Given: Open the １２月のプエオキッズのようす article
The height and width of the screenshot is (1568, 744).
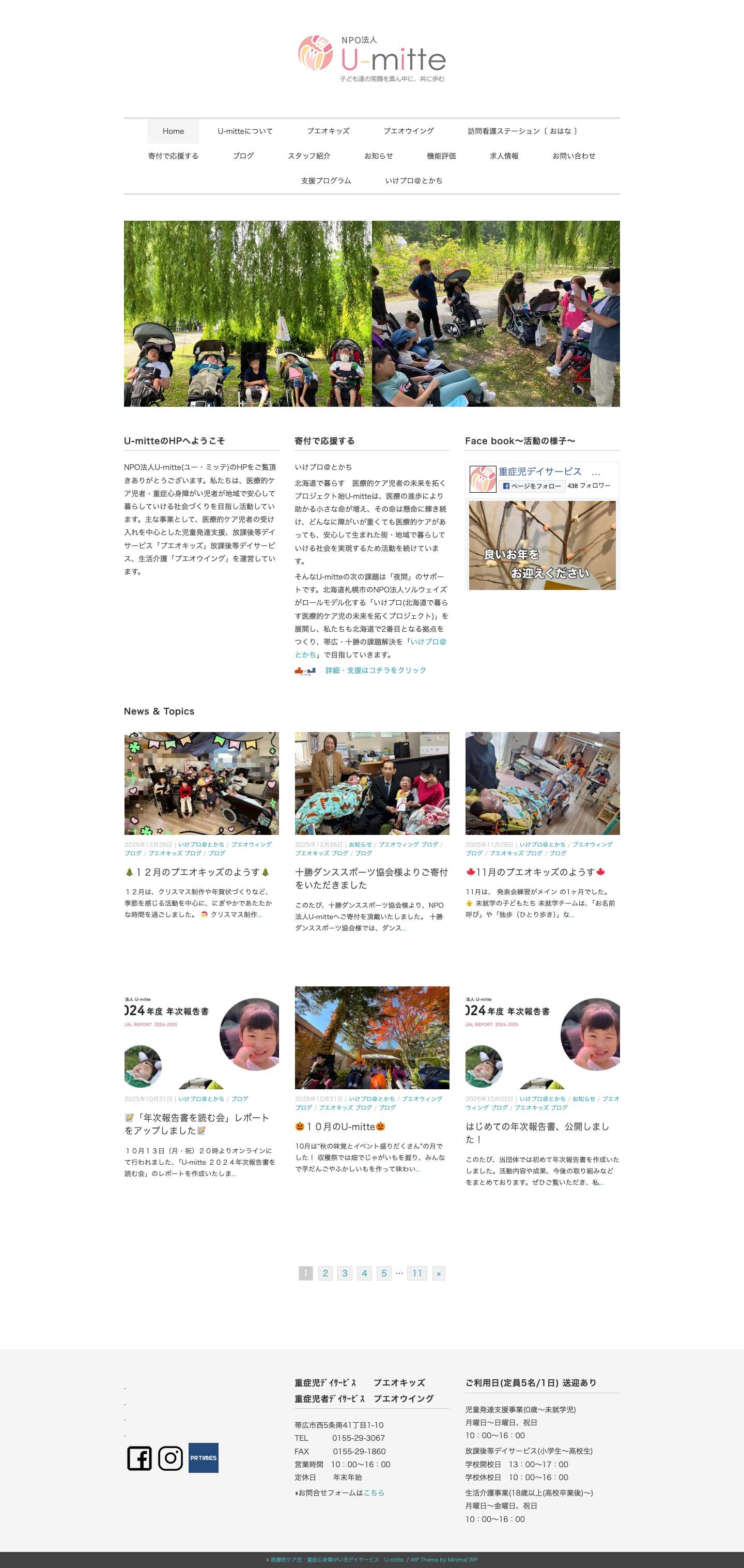Looking at the screenshot, I should [x=197, y=872].
